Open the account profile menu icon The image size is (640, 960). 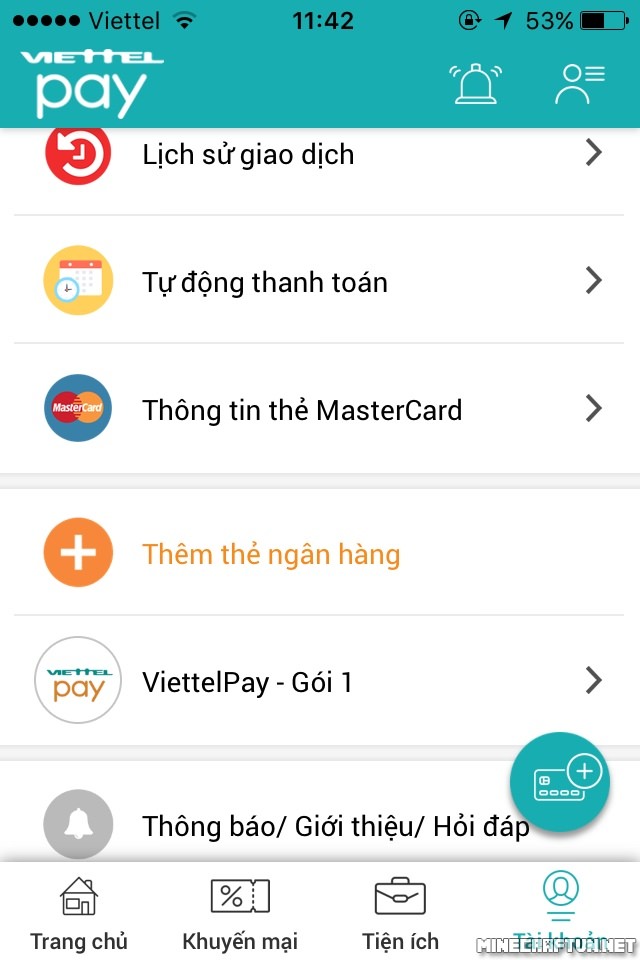580,84
